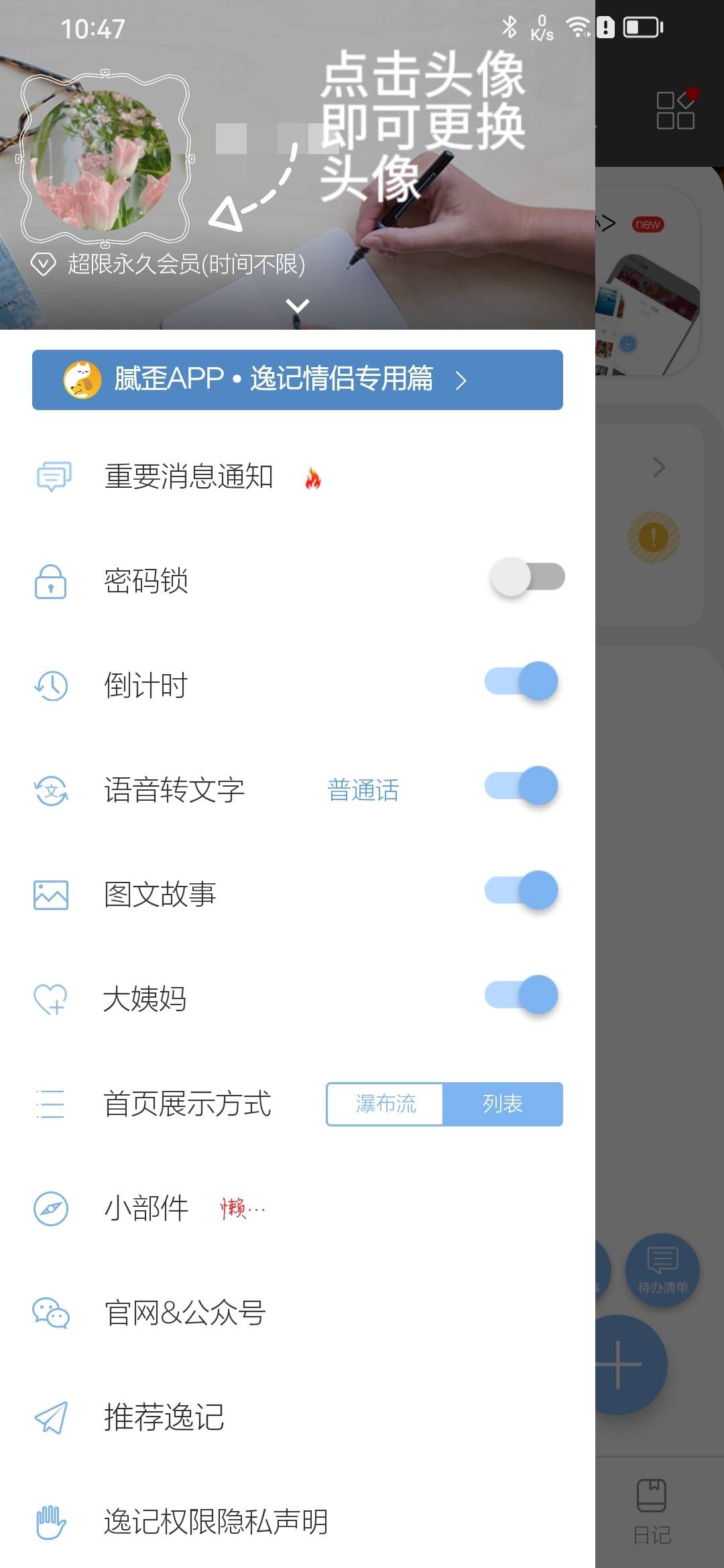Click the 官网&公众号 WeChat icon
The width and height of the screenshot is (724, 1568).
coord(51,1312)
